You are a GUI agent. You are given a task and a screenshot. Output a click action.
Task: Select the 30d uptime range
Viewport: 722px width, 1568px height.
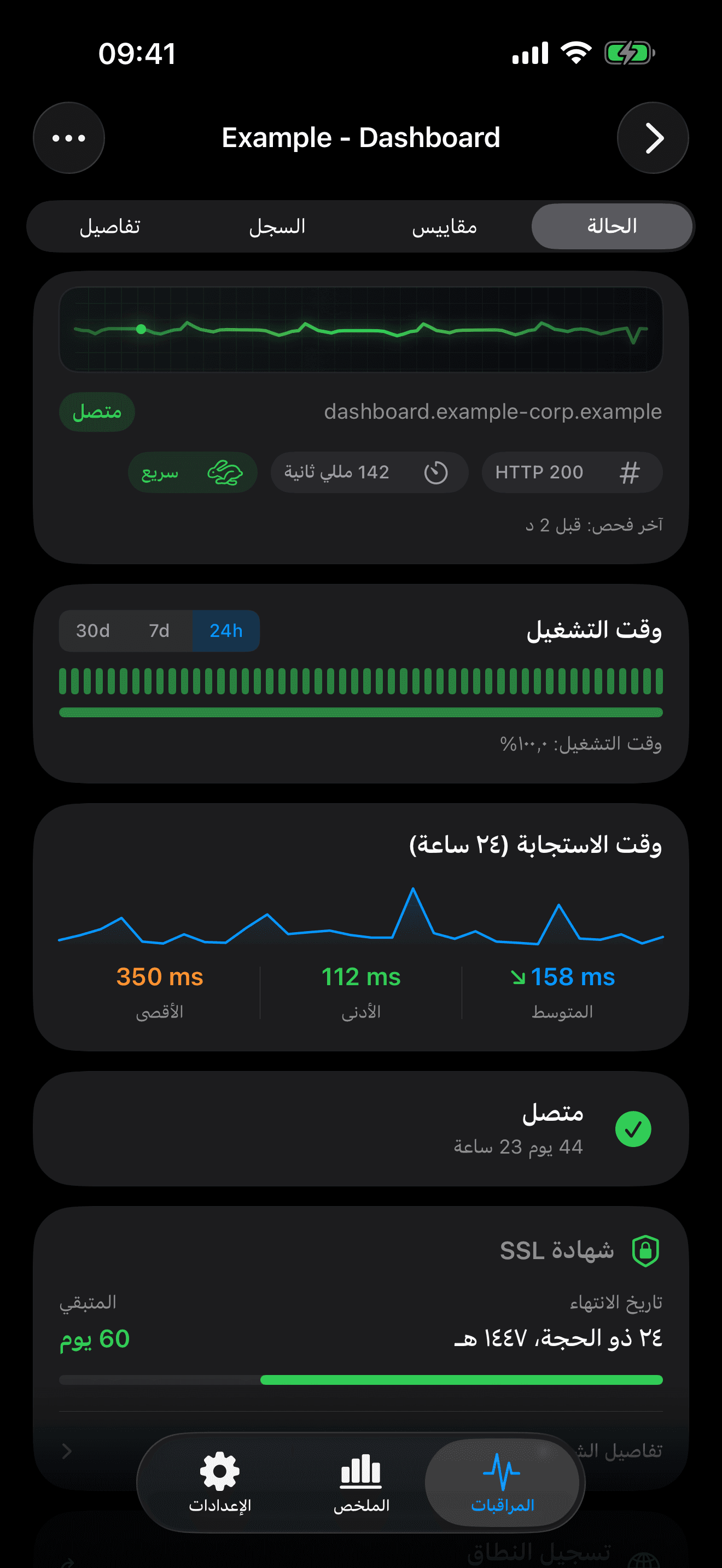coord(92,630)
